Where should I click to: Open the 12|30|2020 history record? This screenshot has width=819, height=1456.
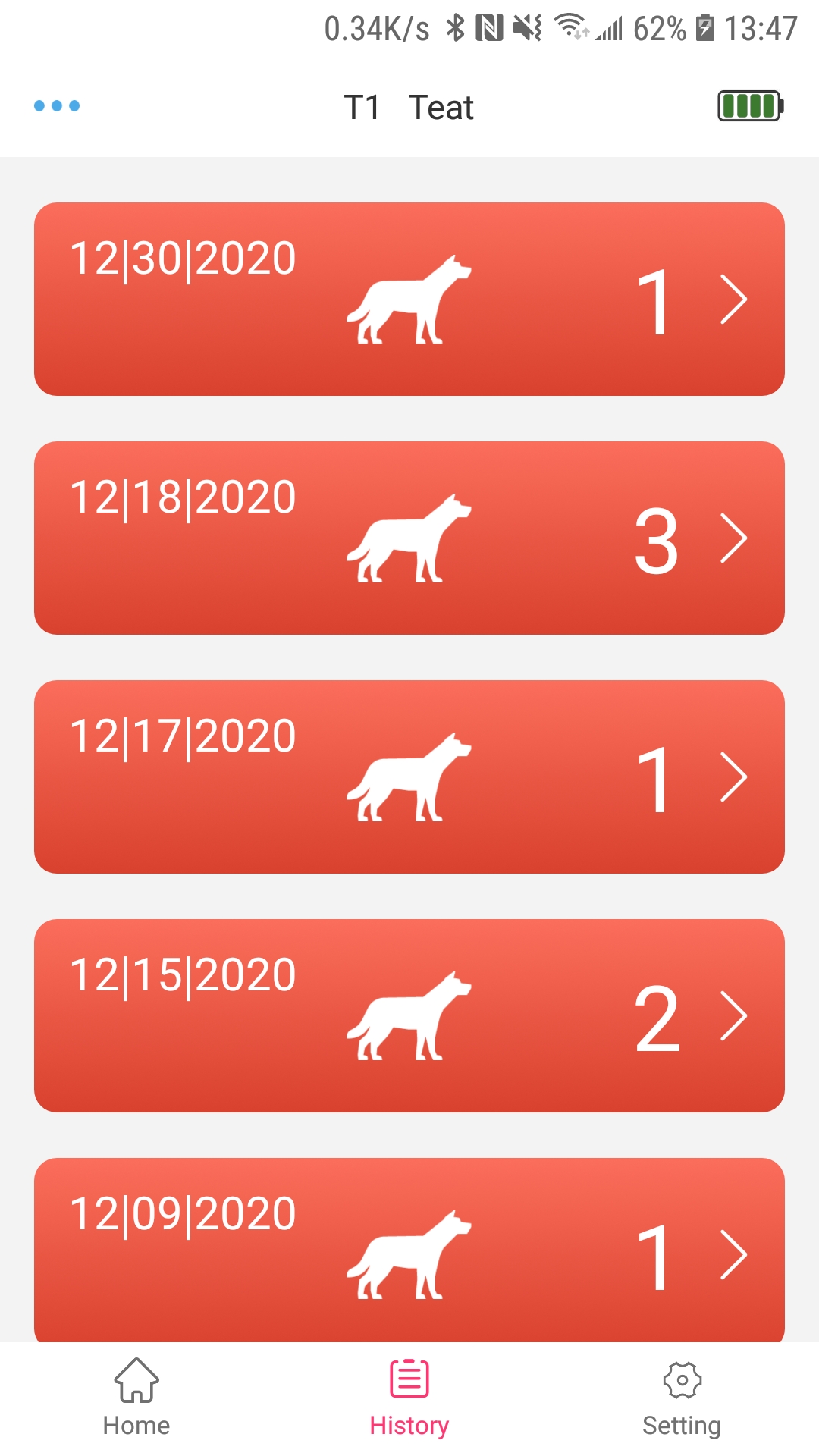(409, 299)
